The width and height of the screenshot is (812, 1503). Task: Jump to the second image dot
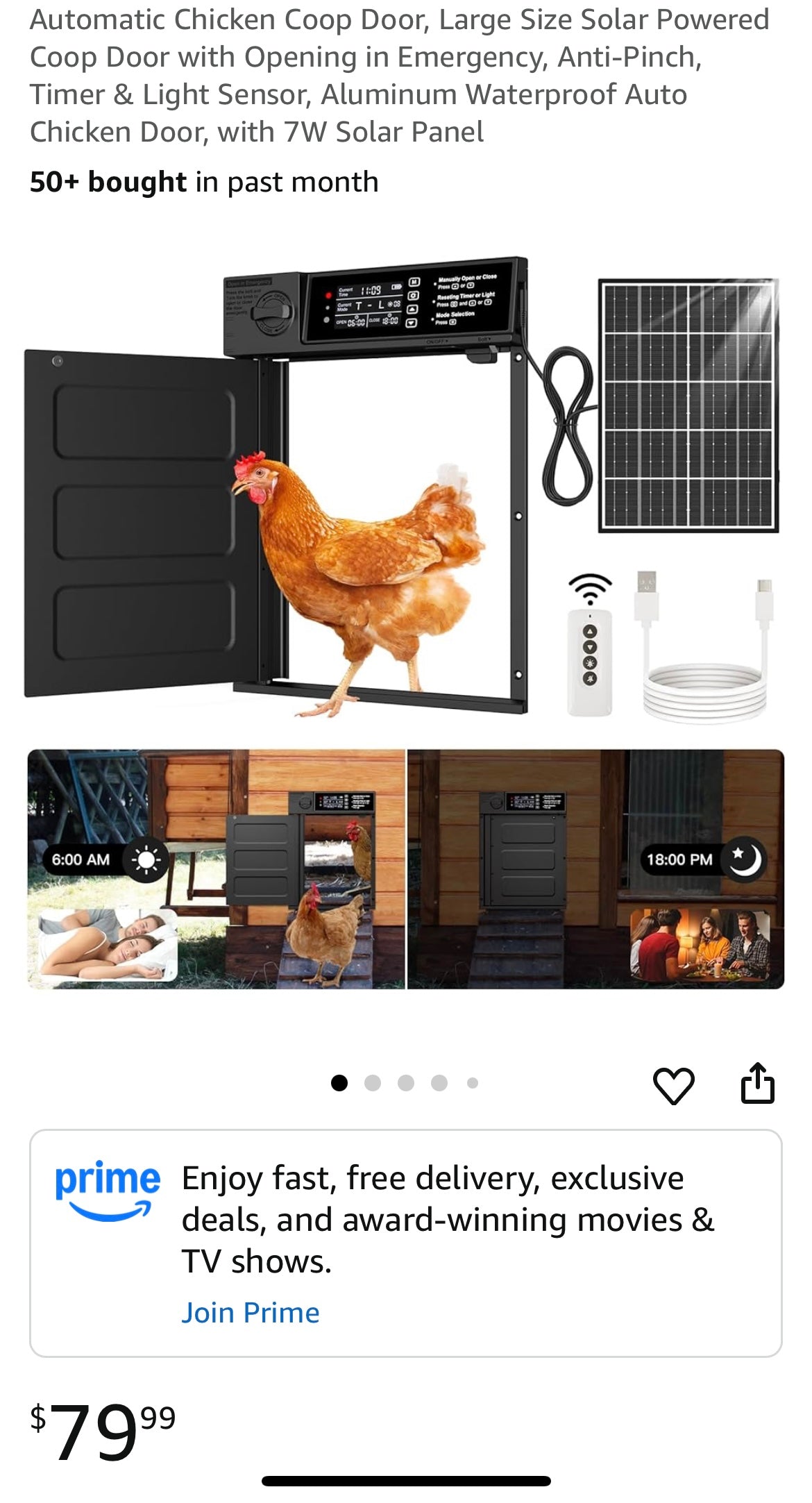click(373, 1083)
